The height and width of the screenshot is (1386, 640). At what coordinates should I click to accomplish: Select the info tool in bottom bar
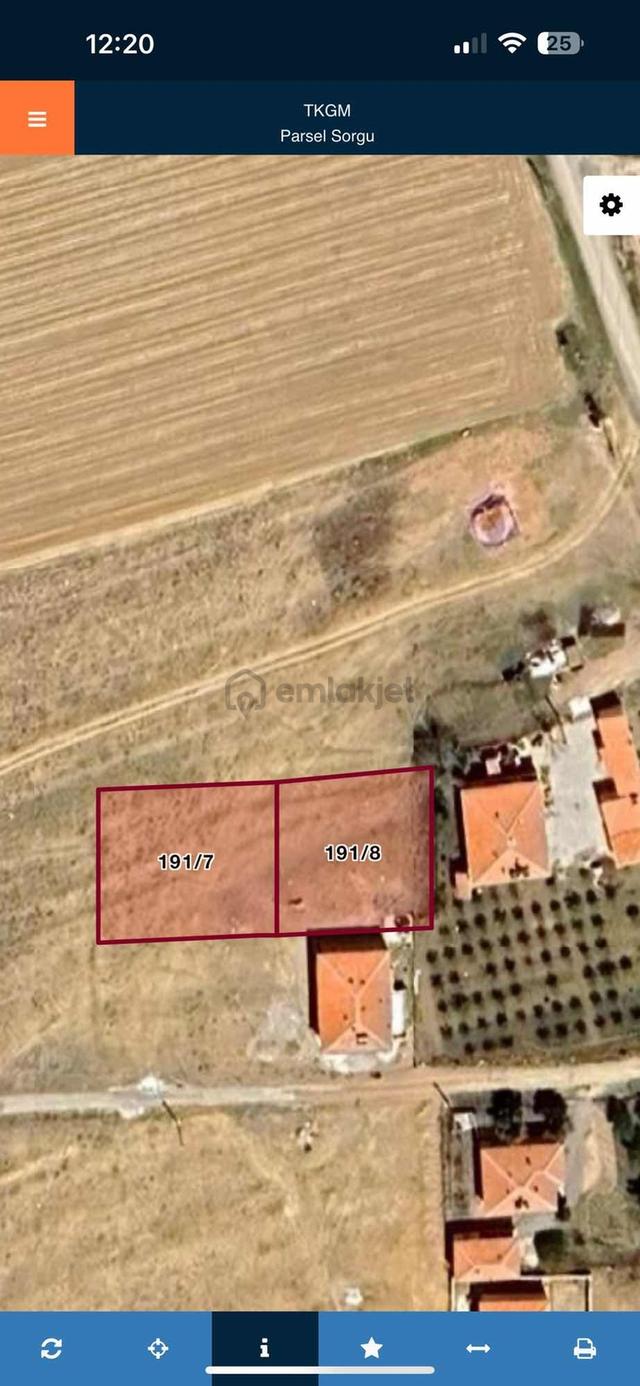265,1348
